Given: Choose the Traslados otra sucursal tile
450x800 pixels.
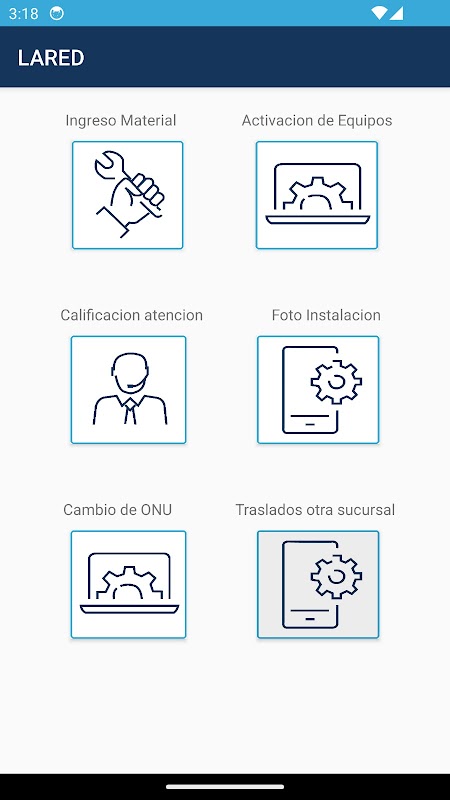Looking at the screenshot, I should click(x=318, y=585).
